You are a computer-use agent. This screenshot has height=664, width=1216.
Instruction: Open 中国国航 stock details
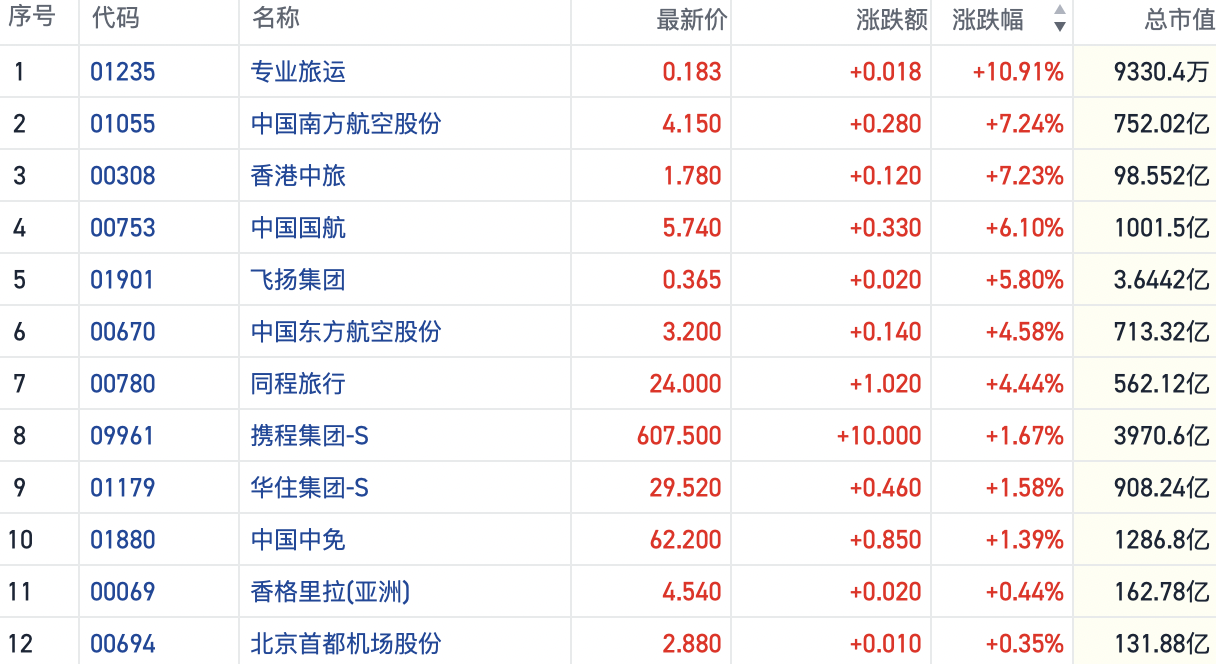298,228
